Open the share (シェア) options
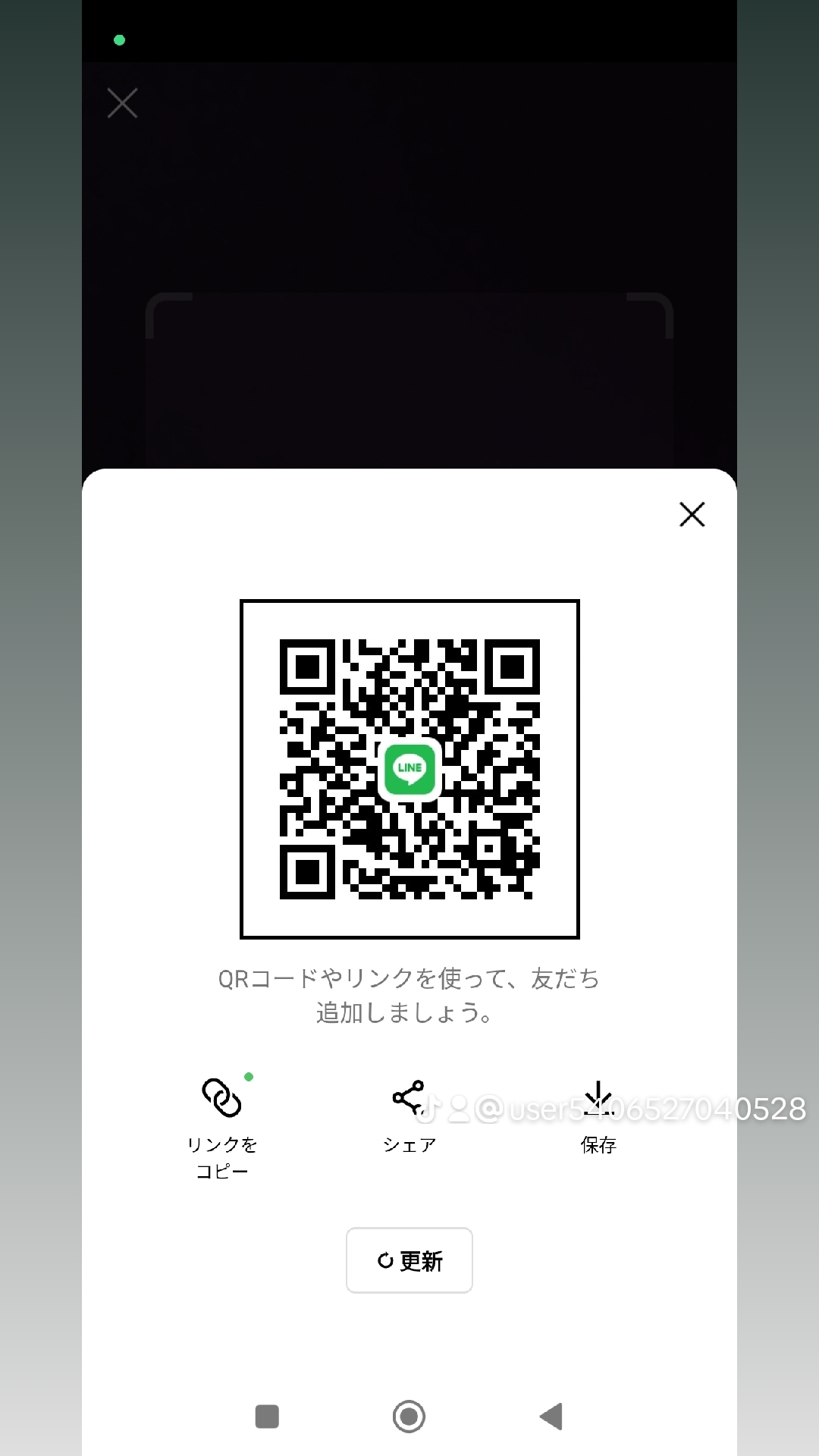The image size is (819, 1456). click(x=408, y=1097)
